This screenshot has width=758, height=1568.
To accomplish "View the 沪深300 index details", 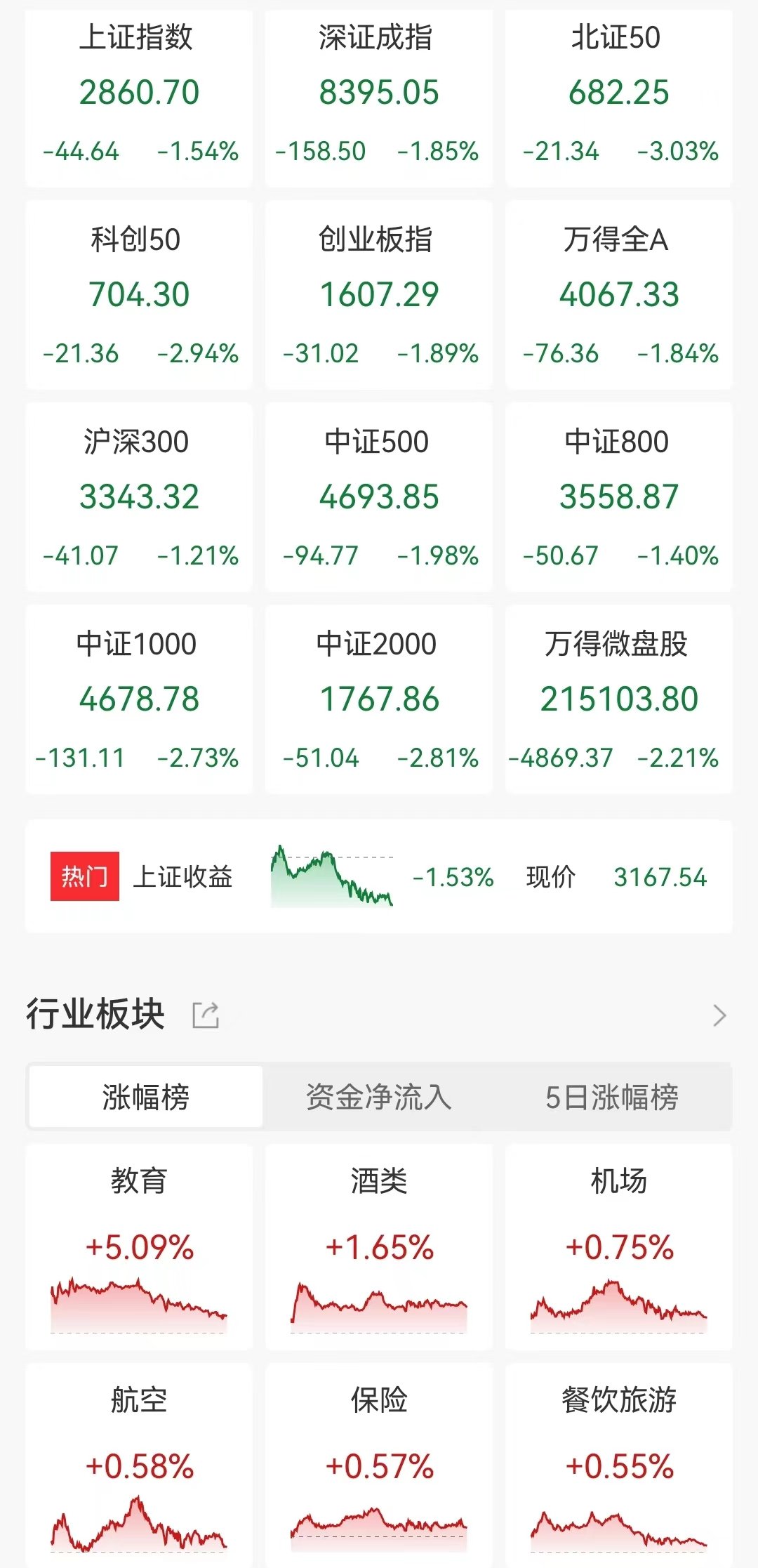I will (x=139, y=497).
